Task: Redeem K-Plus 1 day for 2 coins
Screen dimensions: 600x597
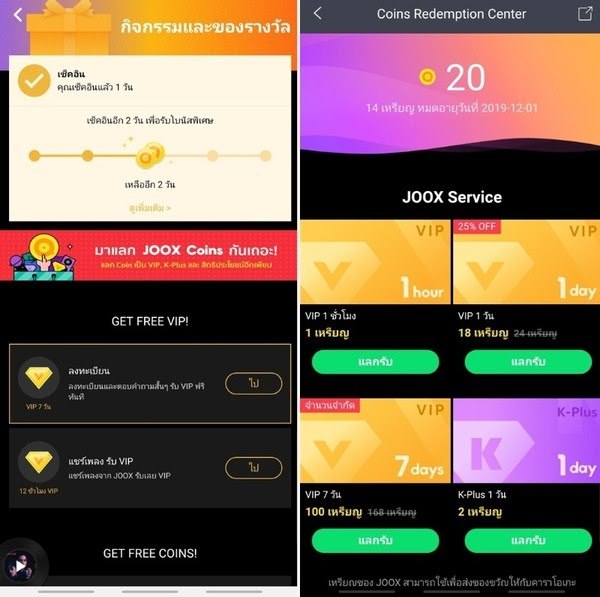Action: tap(526, 540)
